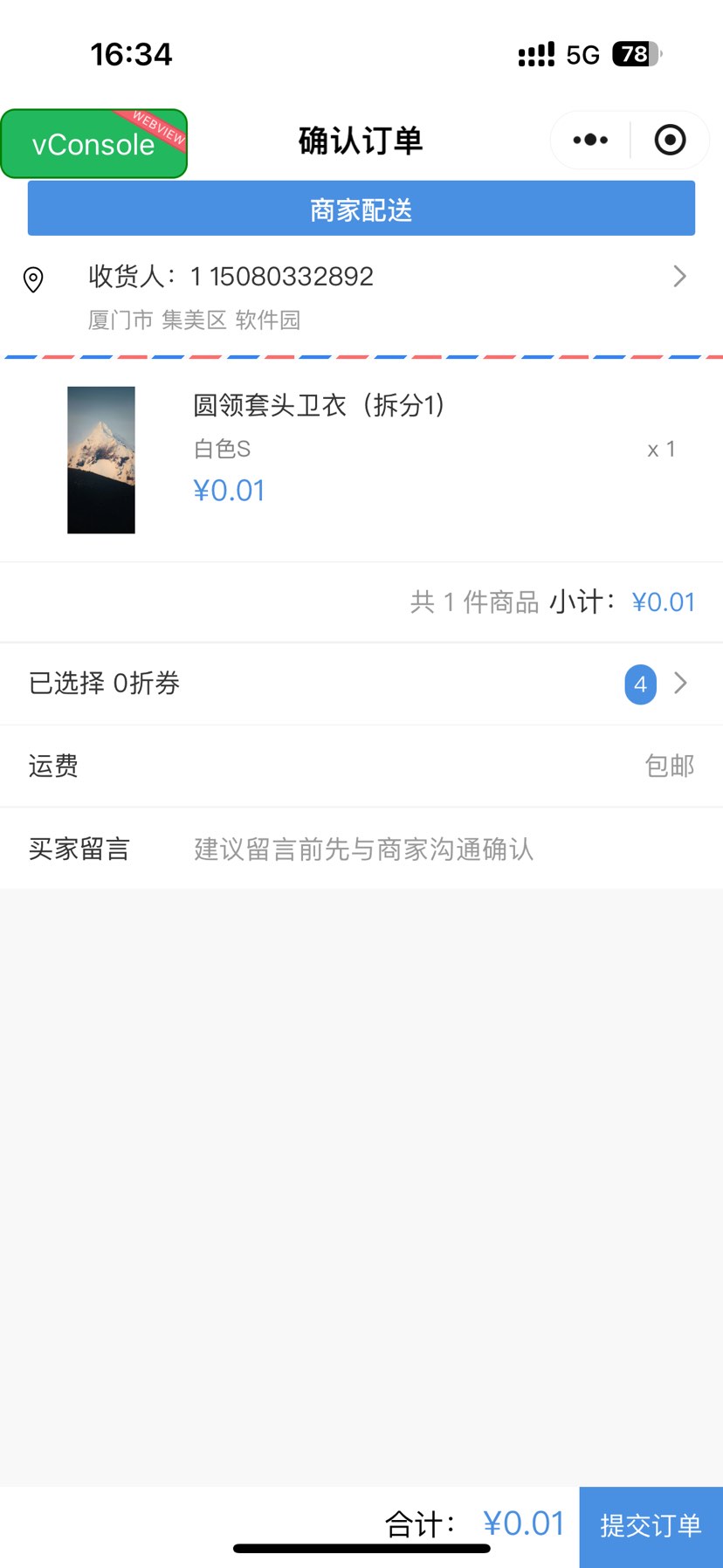This screenshot has width=723, height=1568.
Task: Enter a note in the 买家留言 field
Action: point(437,849)
